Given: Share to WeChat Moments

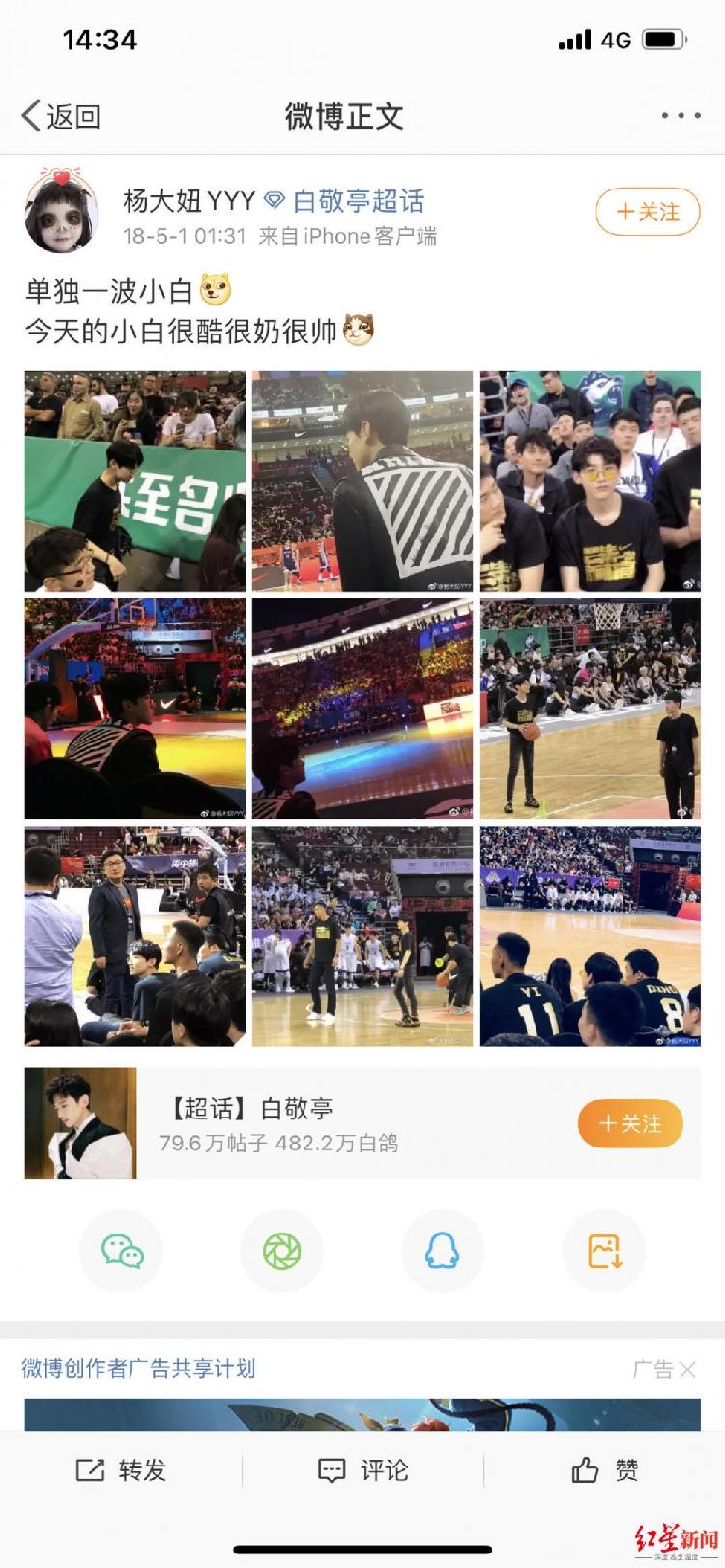Looking at the screenshot, I should coord(282,1252).
